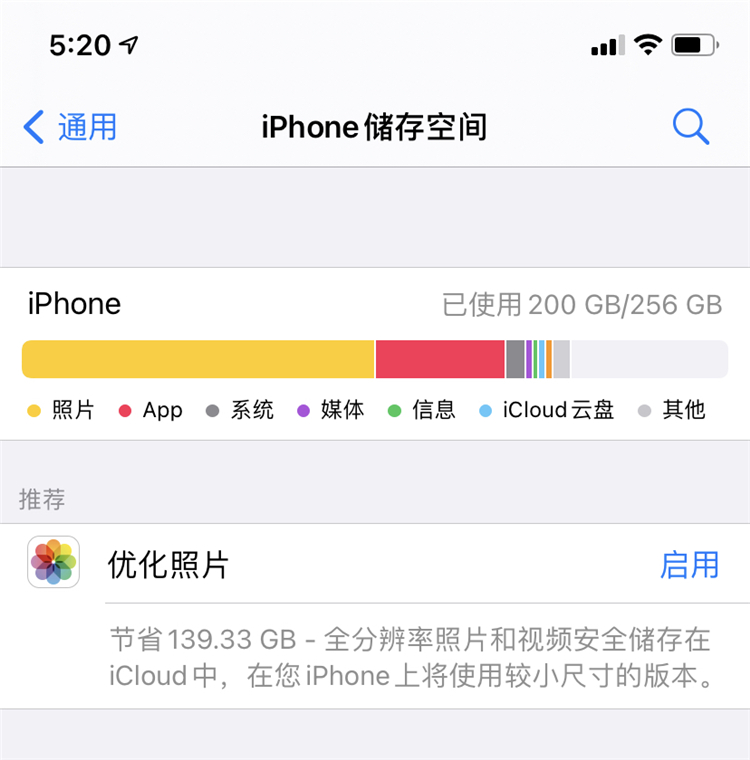Tap the Wi-Fi icon in status bar

point(647,44)
